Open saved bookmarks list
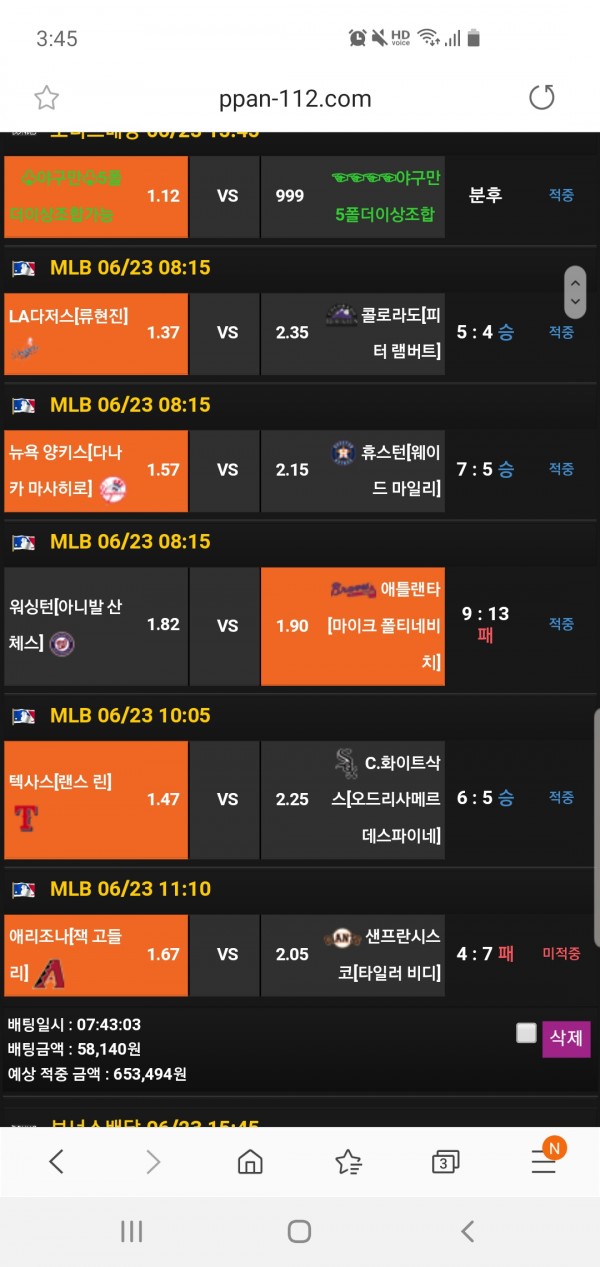 [x=348, y=1161]
